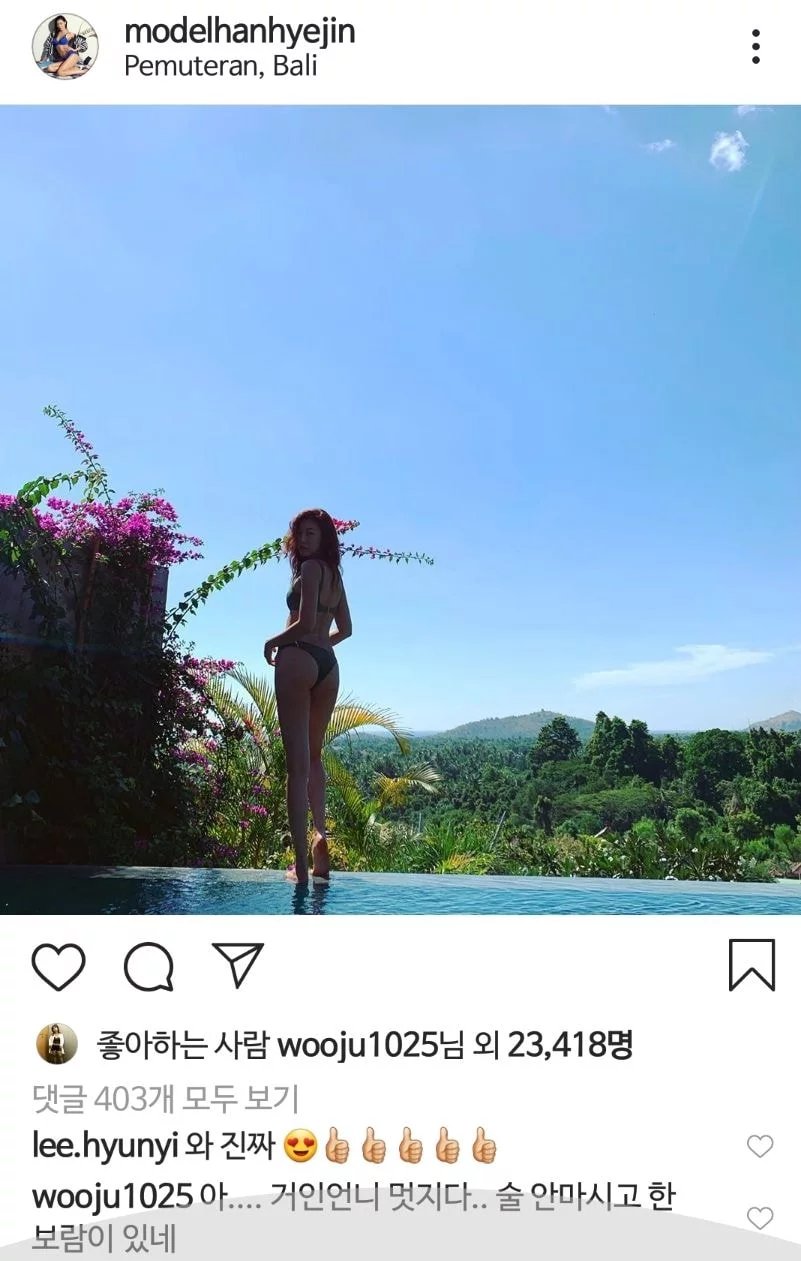Open the modelhanhyejin username link
801x1261 pixels.
(239, 32)
